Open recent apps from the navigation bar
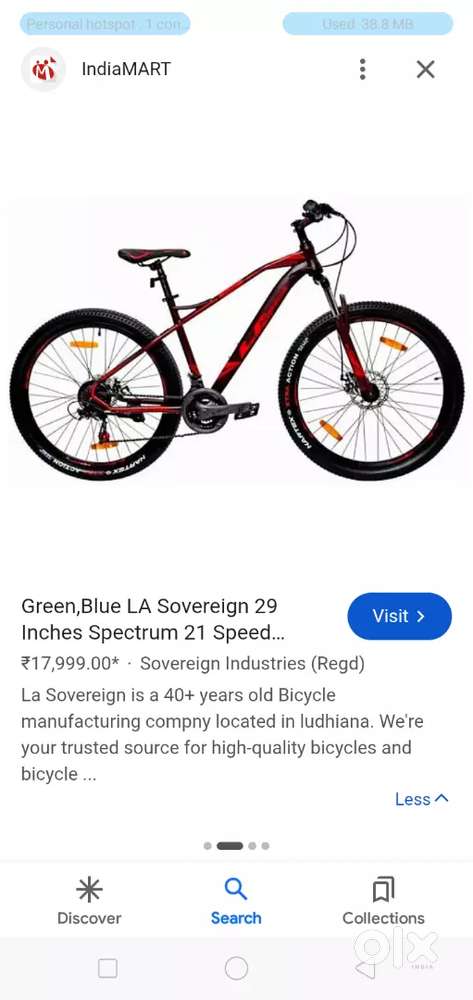The image size is (473, 1000). pyautogui.click(x=108, y=968)
